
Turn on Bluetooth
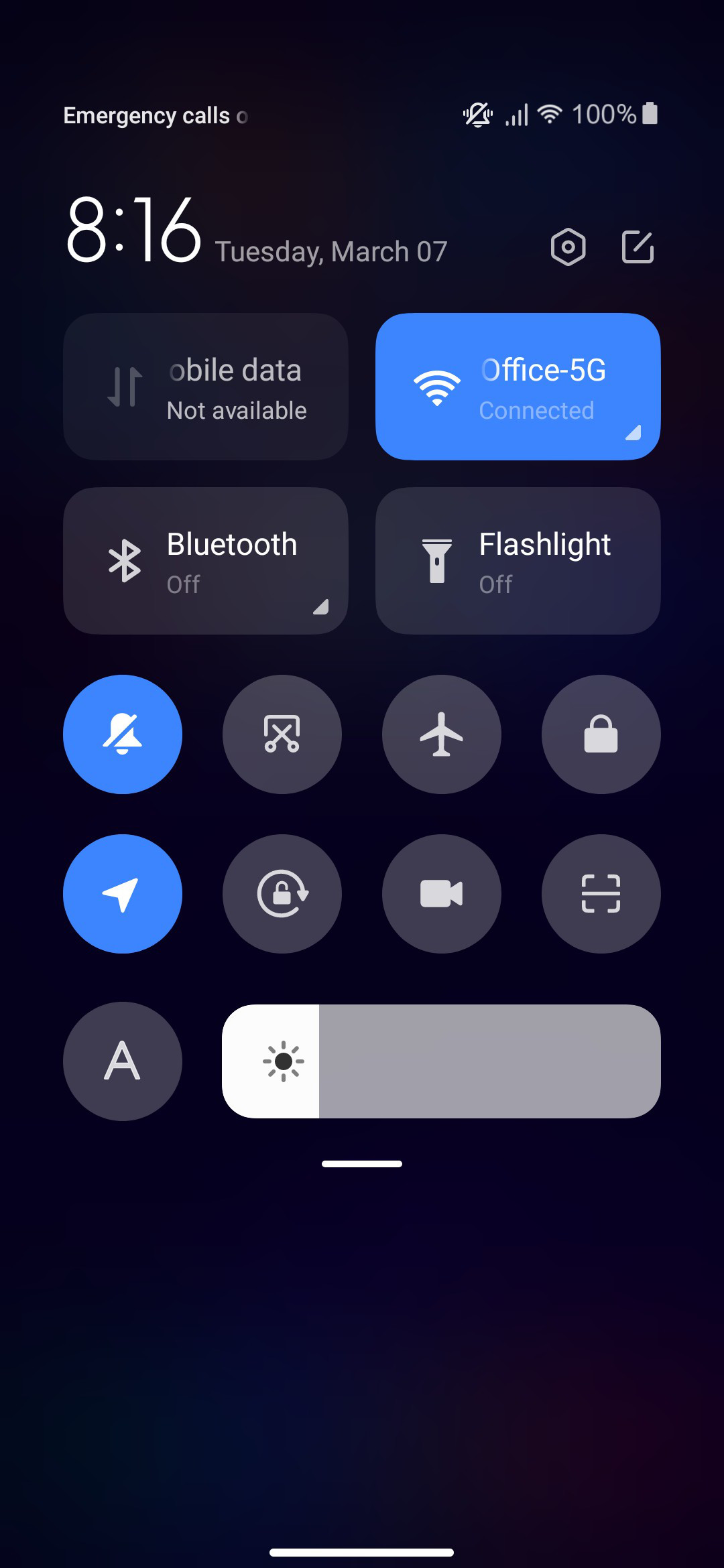[206, 561]
